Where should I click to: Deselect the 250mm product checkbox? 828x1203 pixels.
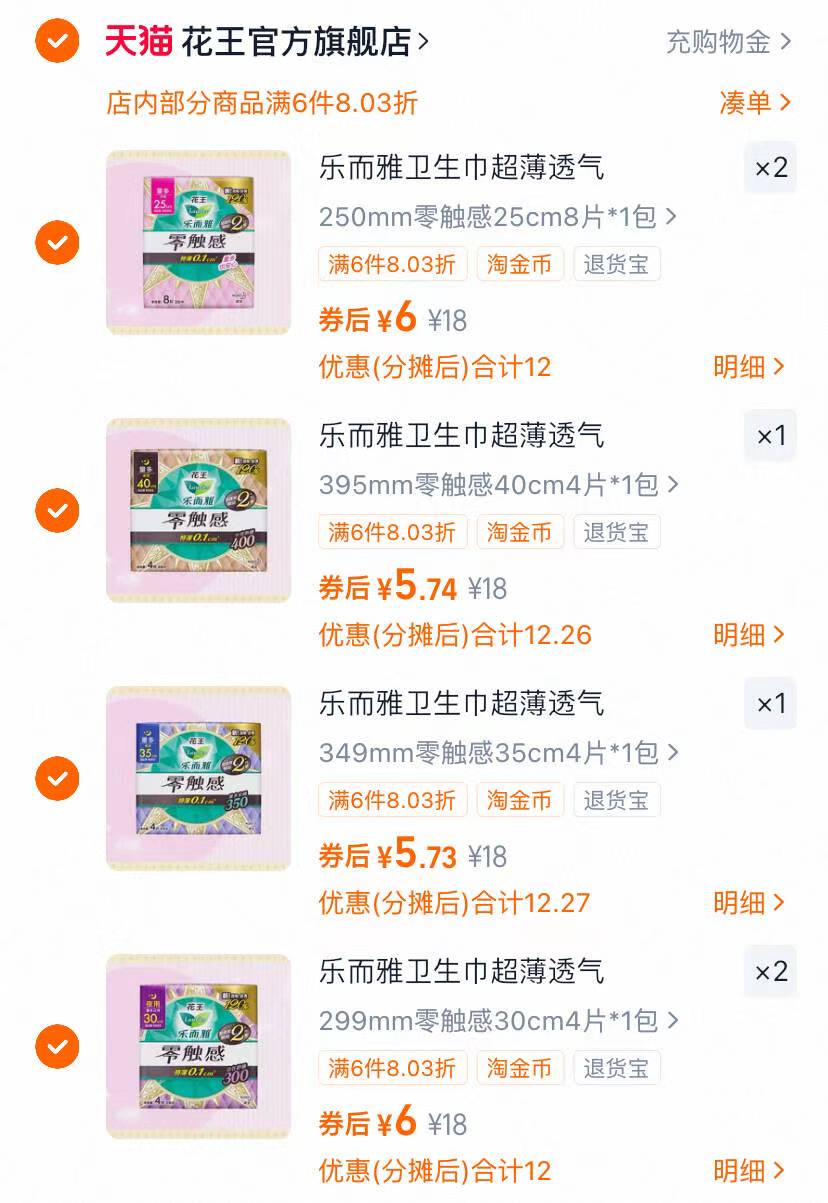[57, 243]
